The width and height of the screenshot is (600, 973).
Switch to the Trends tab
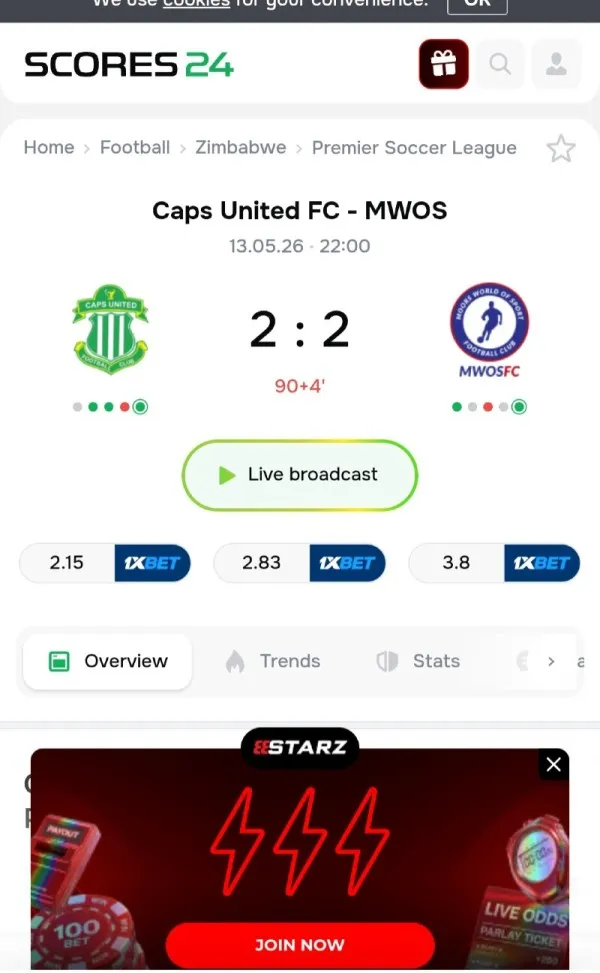coord(273,661)
